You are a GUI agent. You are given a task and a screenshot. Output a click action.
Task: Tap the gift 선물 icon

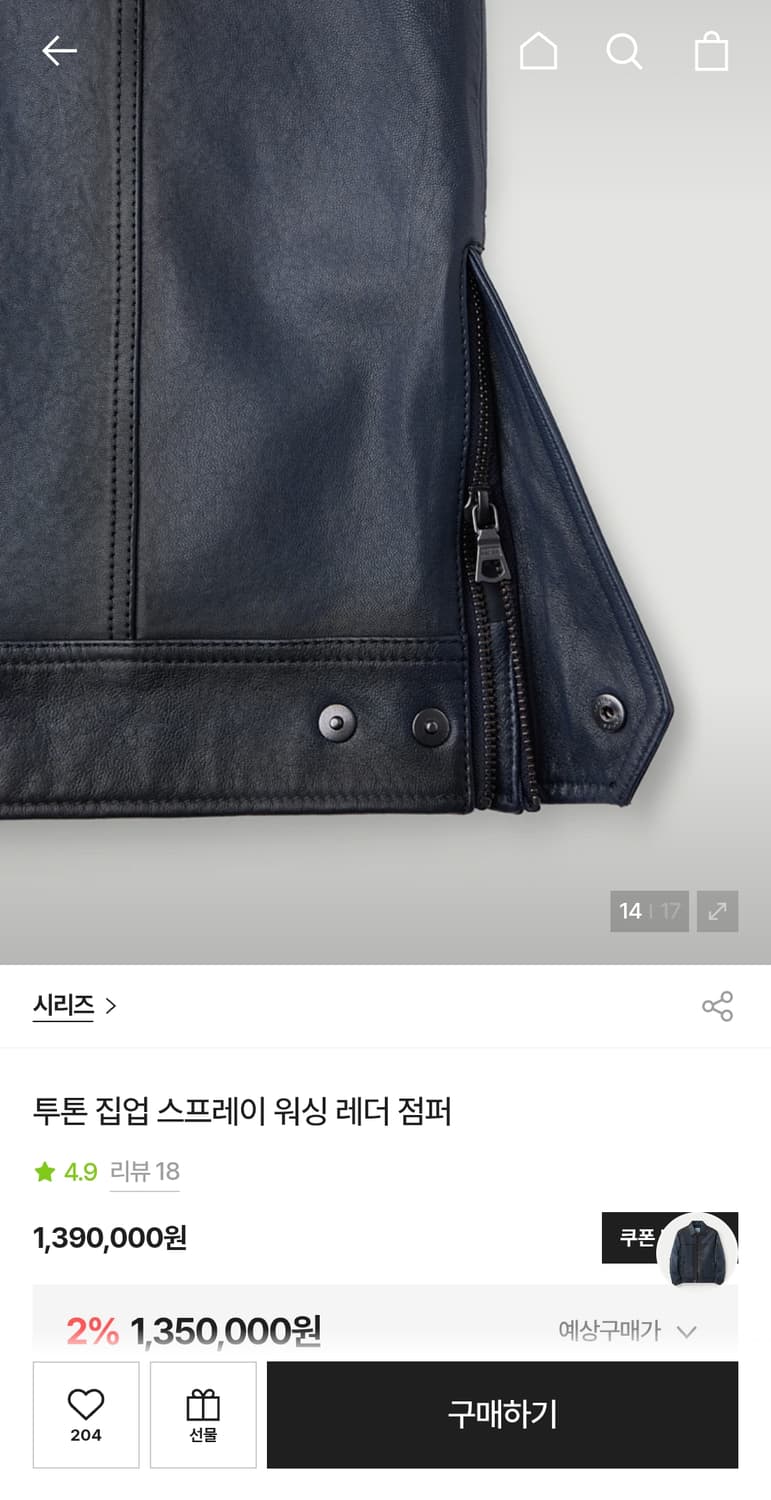[x=203, y=1414]
